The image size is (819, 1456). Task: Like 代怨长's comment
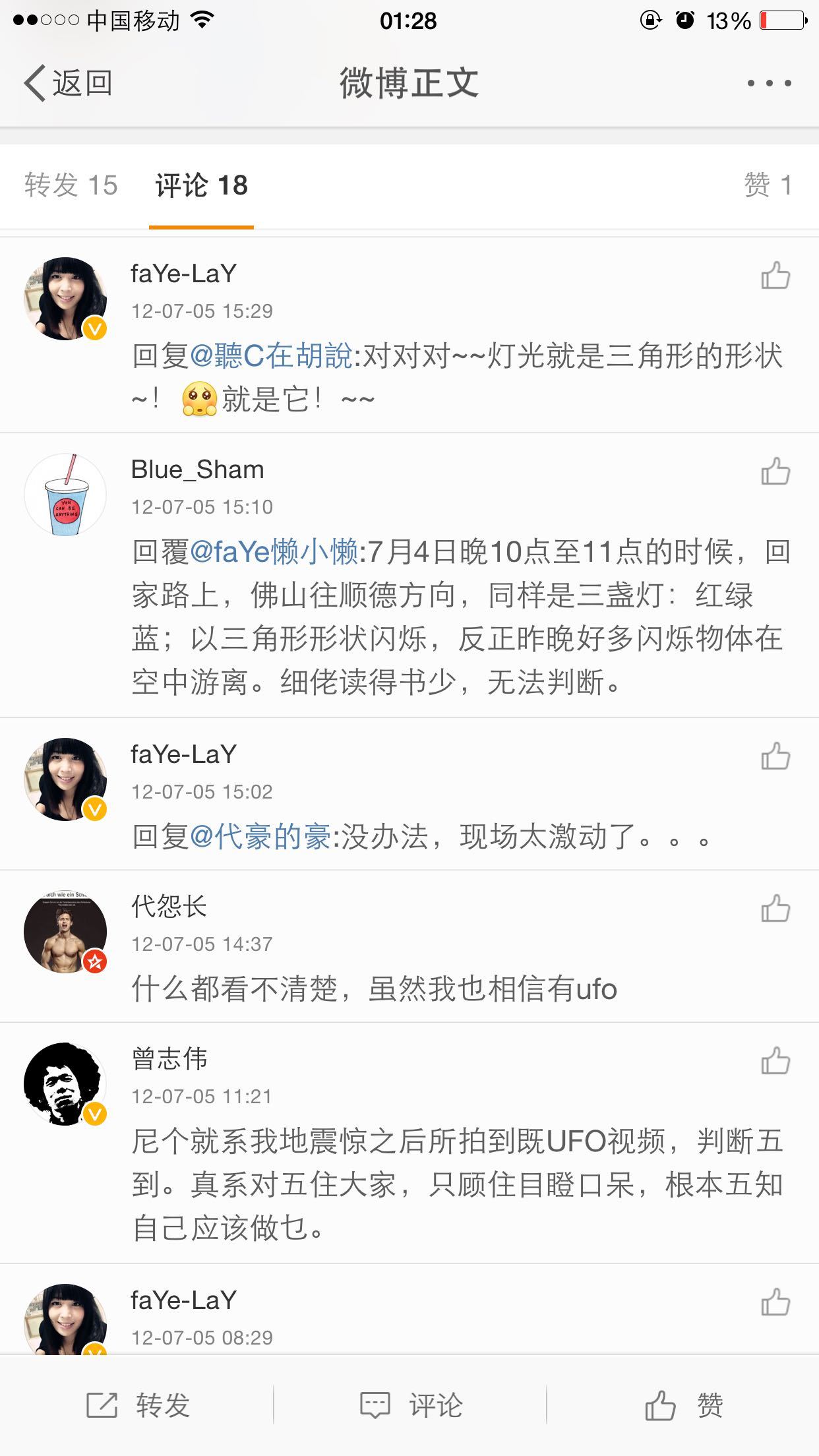775,909
